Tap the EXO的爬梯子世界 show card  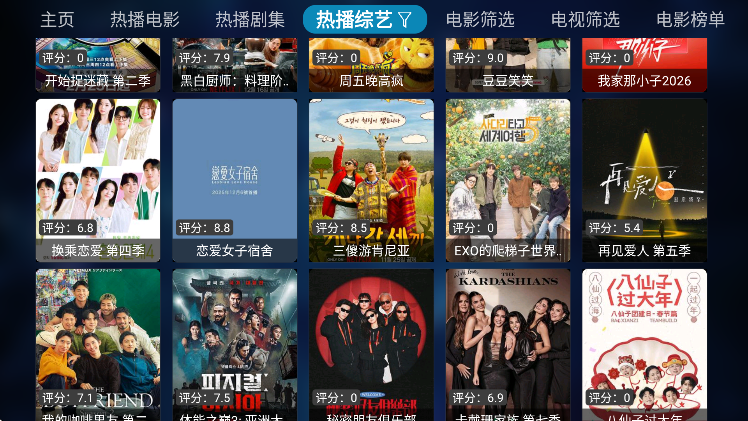508,180
